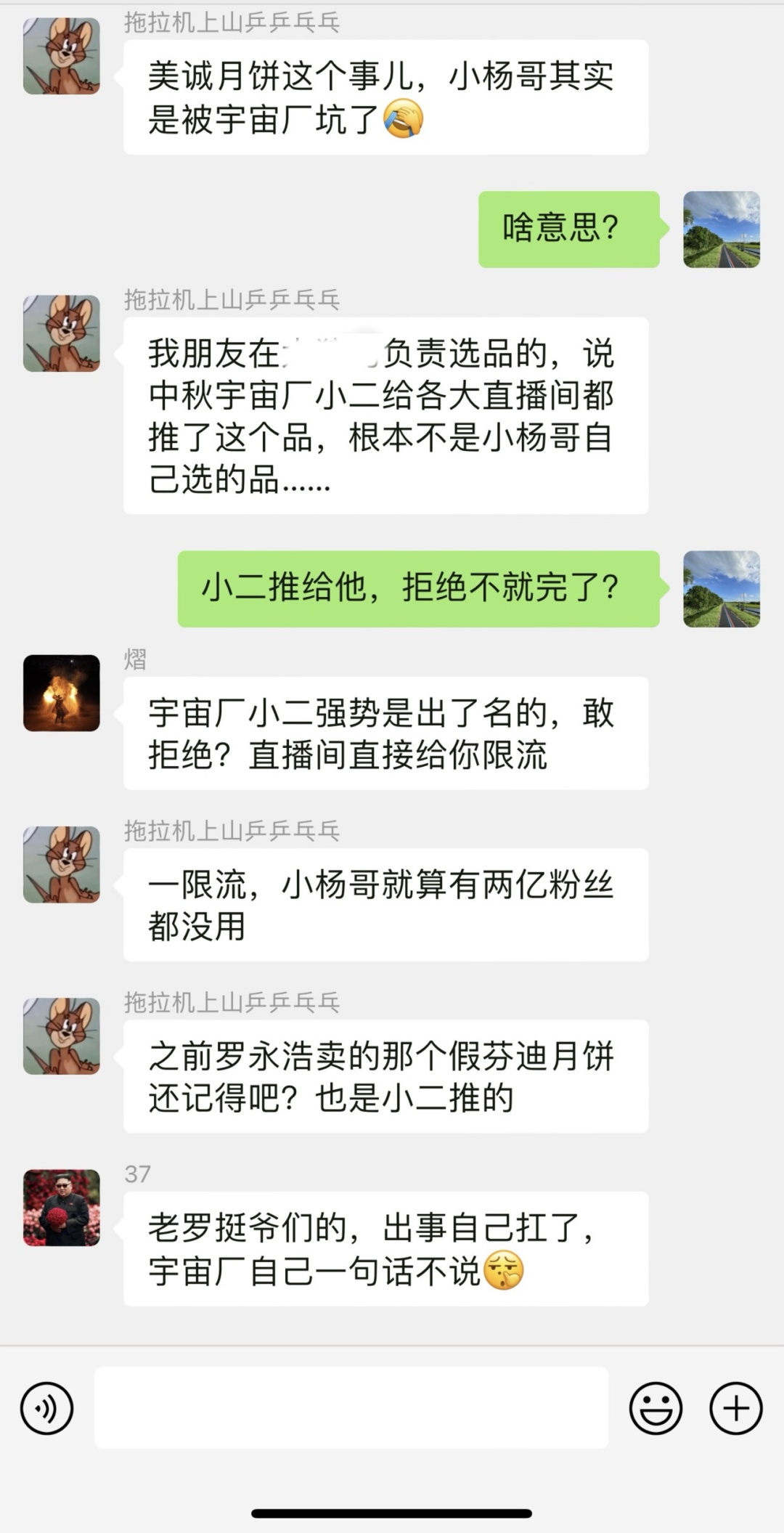The width and height of the screenshot is (784, 1533).
Task: Open the emoji sticker panel
Action: pyautogui.click(x=656, y=1408)
